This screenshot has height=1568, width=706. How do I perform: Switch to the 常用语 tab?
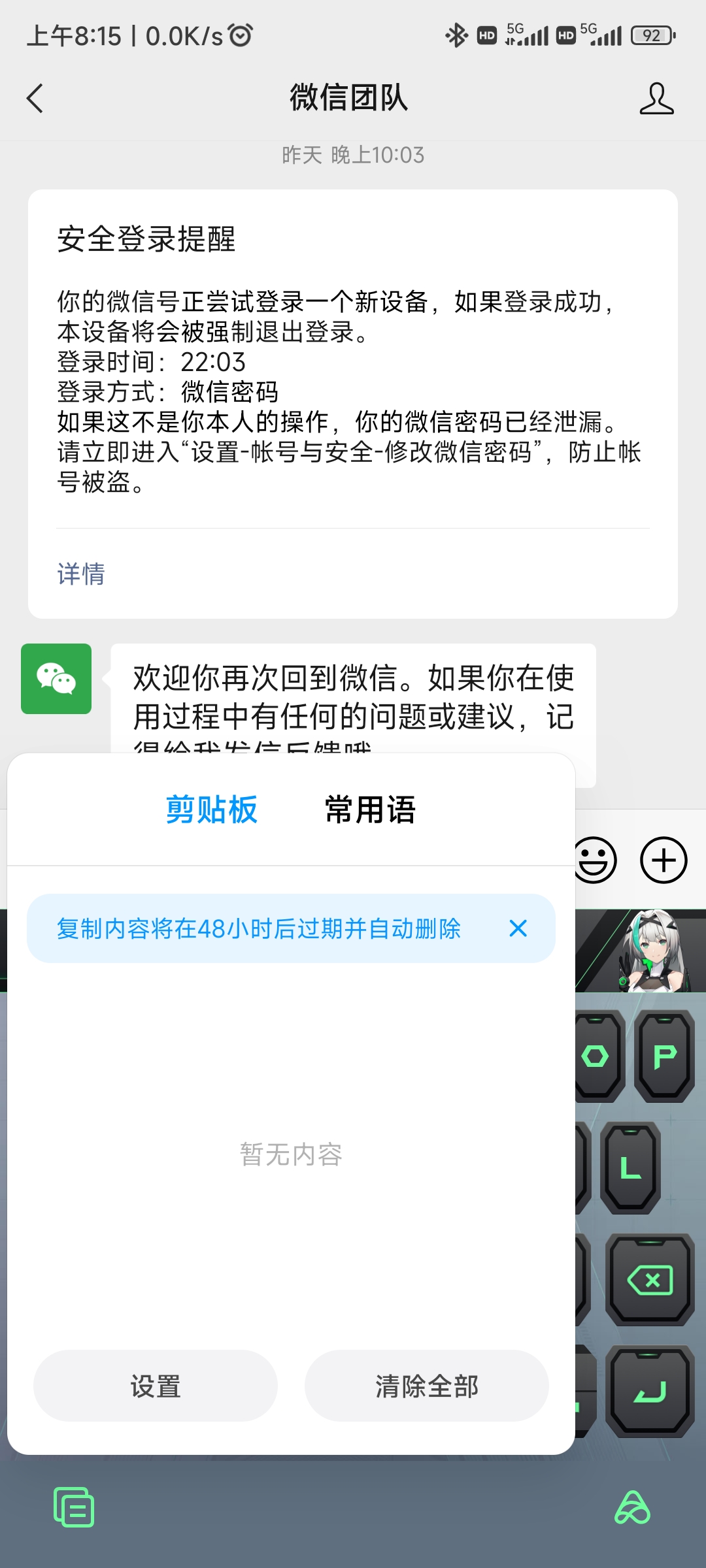click(370, 809)
